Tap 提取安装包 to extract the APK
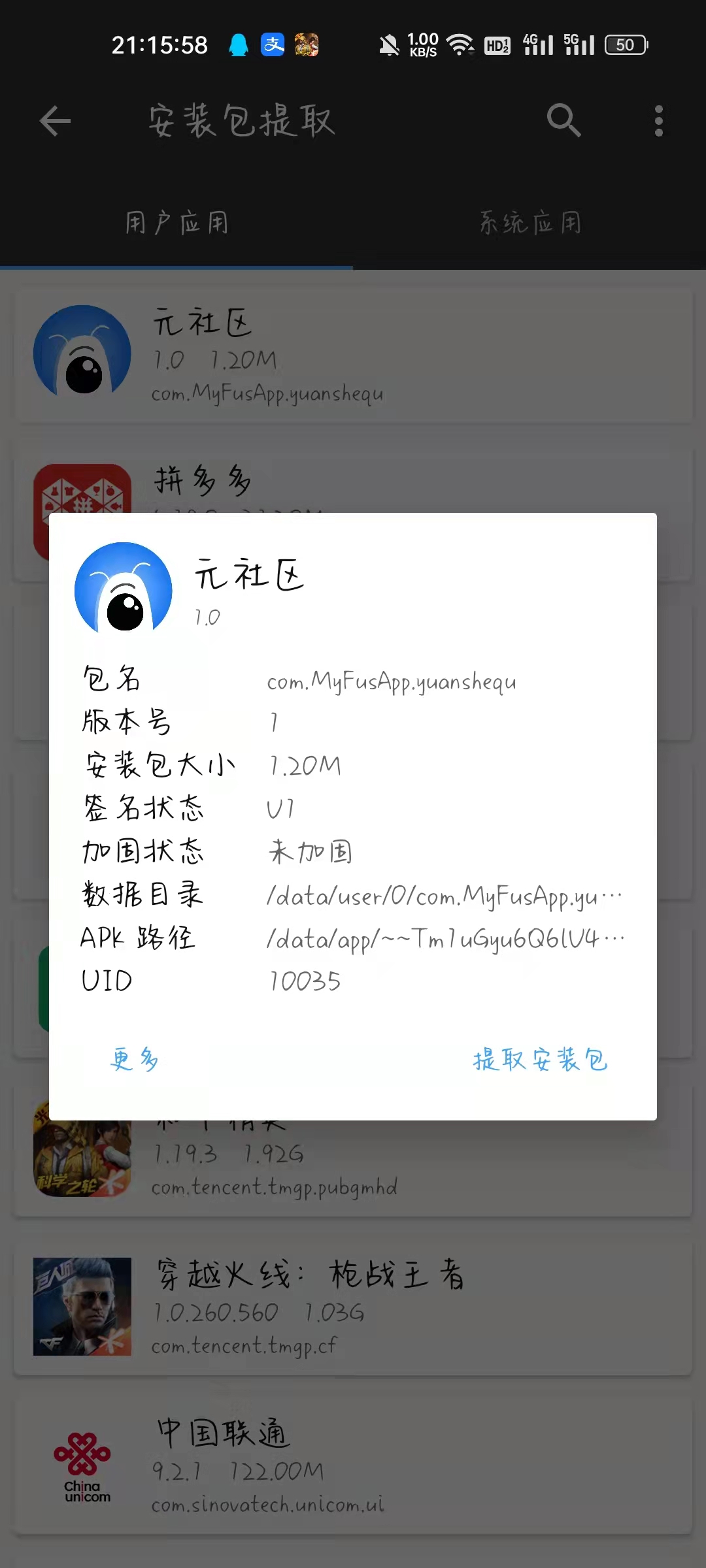The width and height of the screenshot is (706, 1568). (x=540, y=1059)
